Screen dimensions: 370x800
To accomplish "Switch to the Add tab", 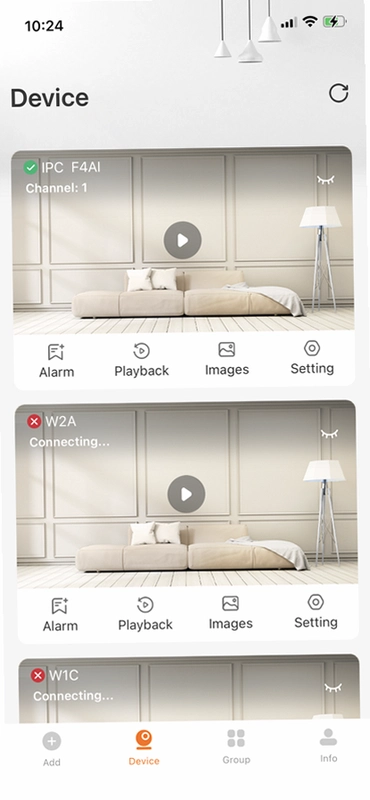I will (52, 748).
